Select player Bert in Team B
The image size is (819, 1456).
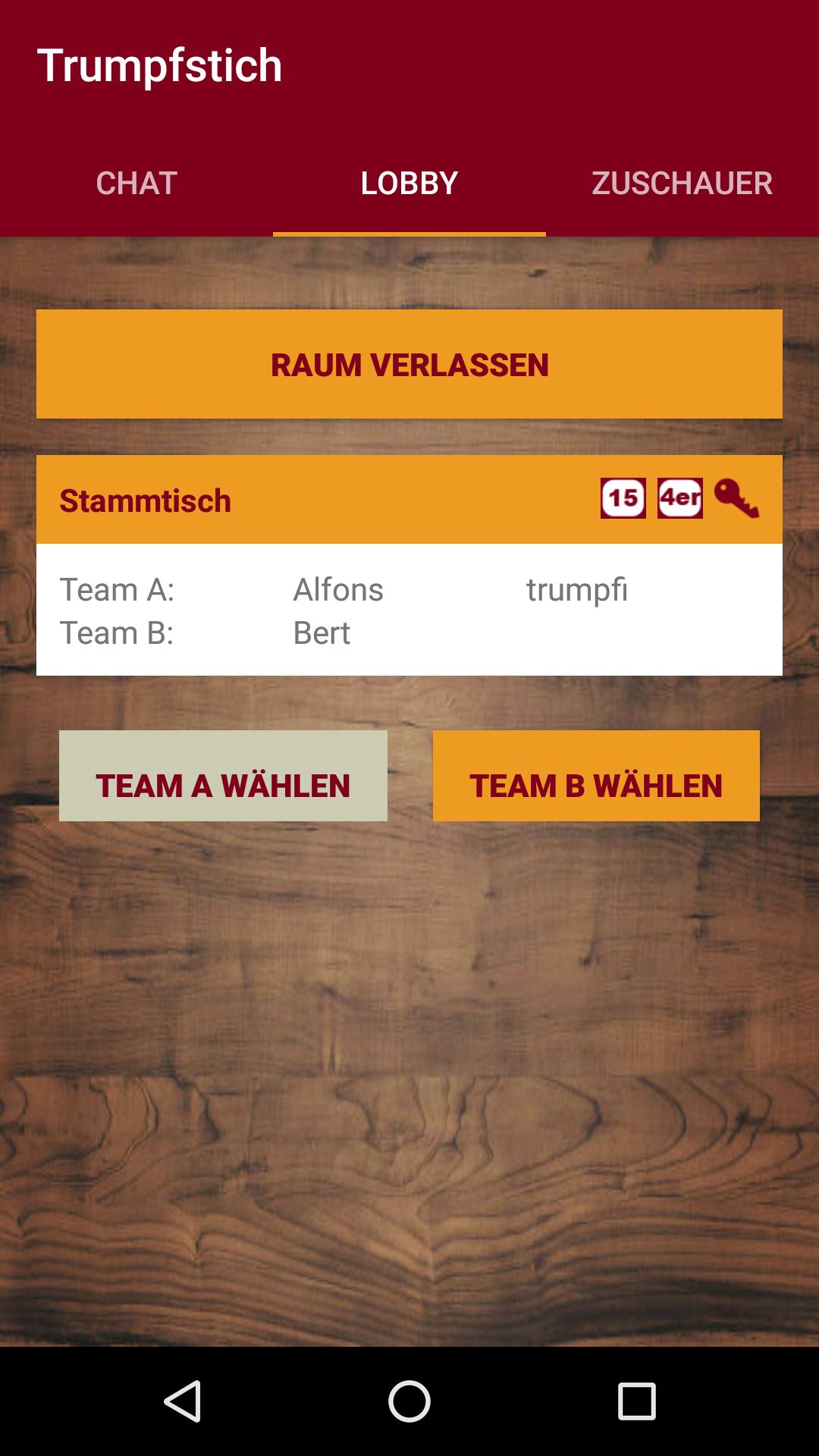click(x=320, y=632)
